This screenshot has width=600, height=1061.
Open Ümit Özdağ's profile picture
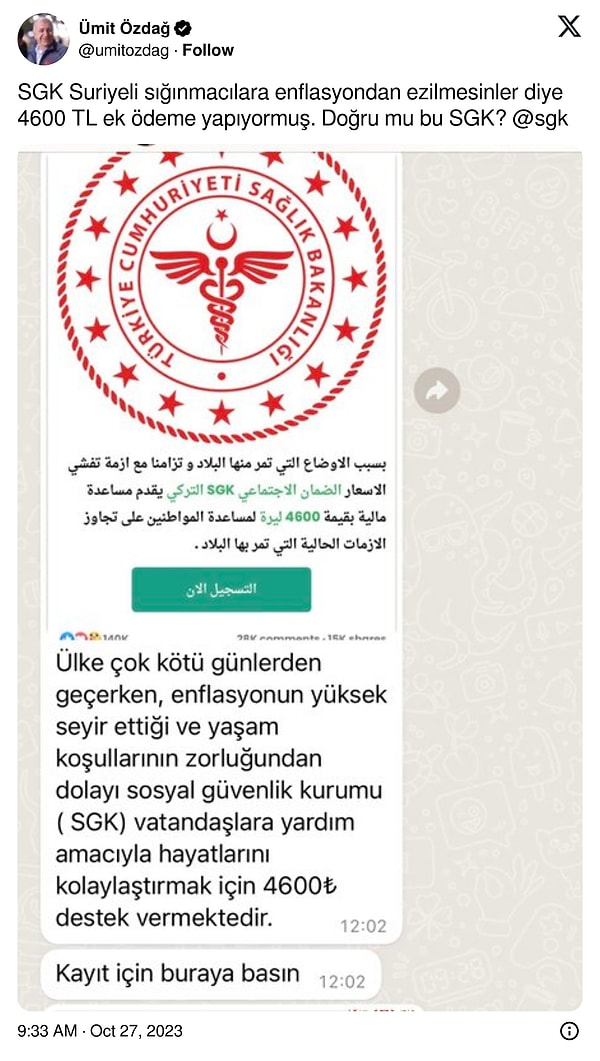43,39
